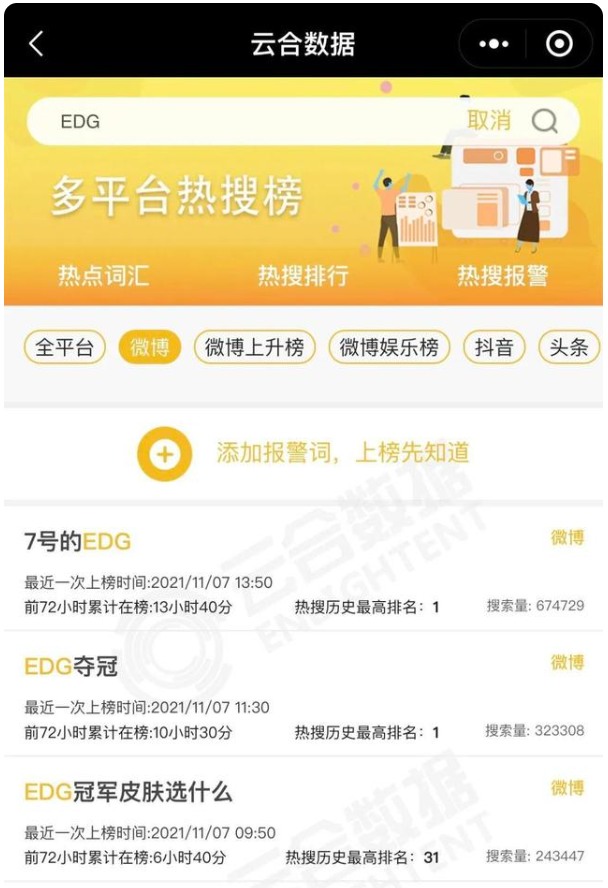Select the 微博 filter chip
This screenshot has height=888, width=608.
[x=149, y=347]
